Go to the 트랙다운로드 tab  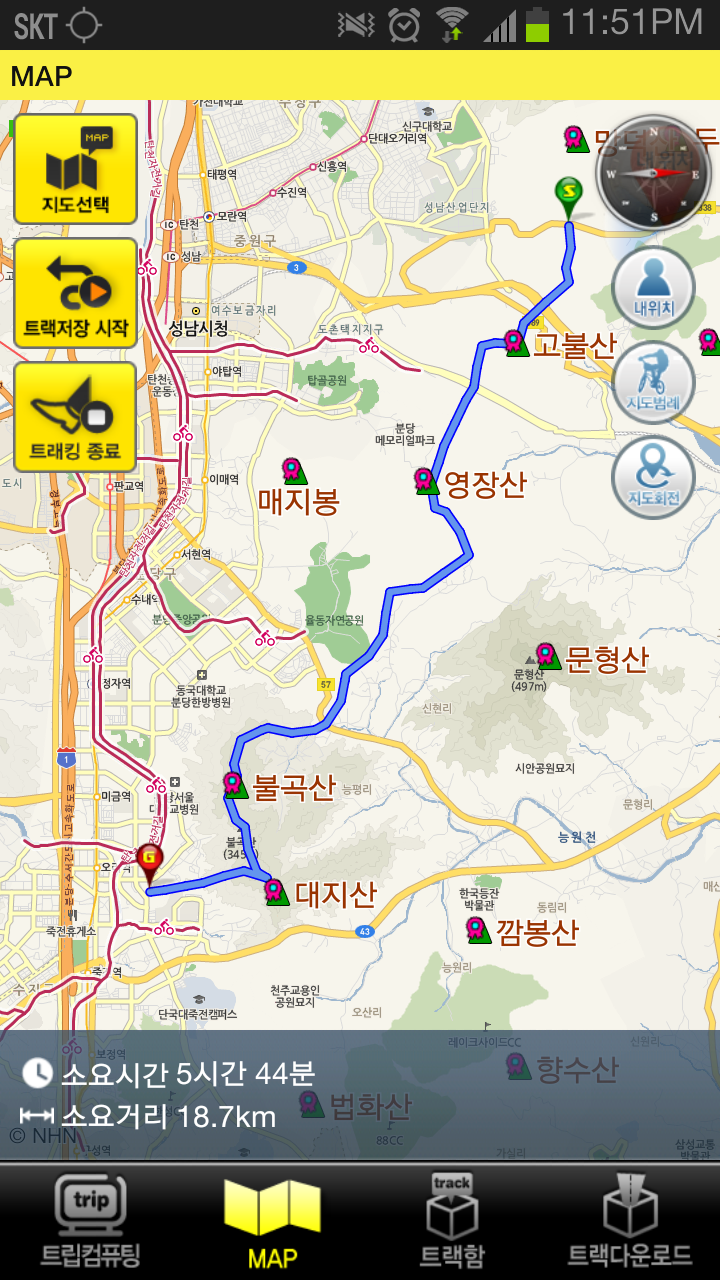click(x=630, y=1222)
